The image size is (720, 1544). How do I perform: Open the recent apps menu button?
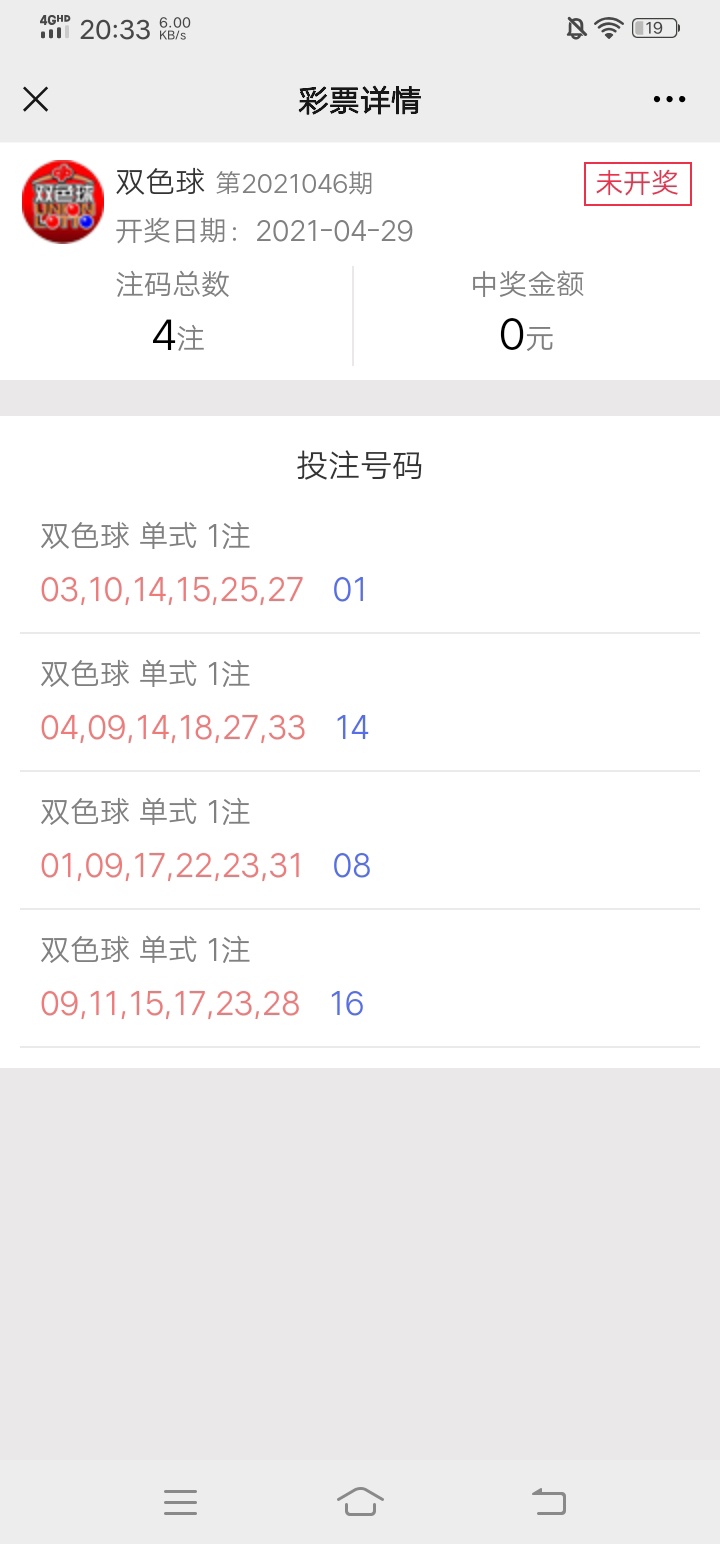tap(180, 1502)
